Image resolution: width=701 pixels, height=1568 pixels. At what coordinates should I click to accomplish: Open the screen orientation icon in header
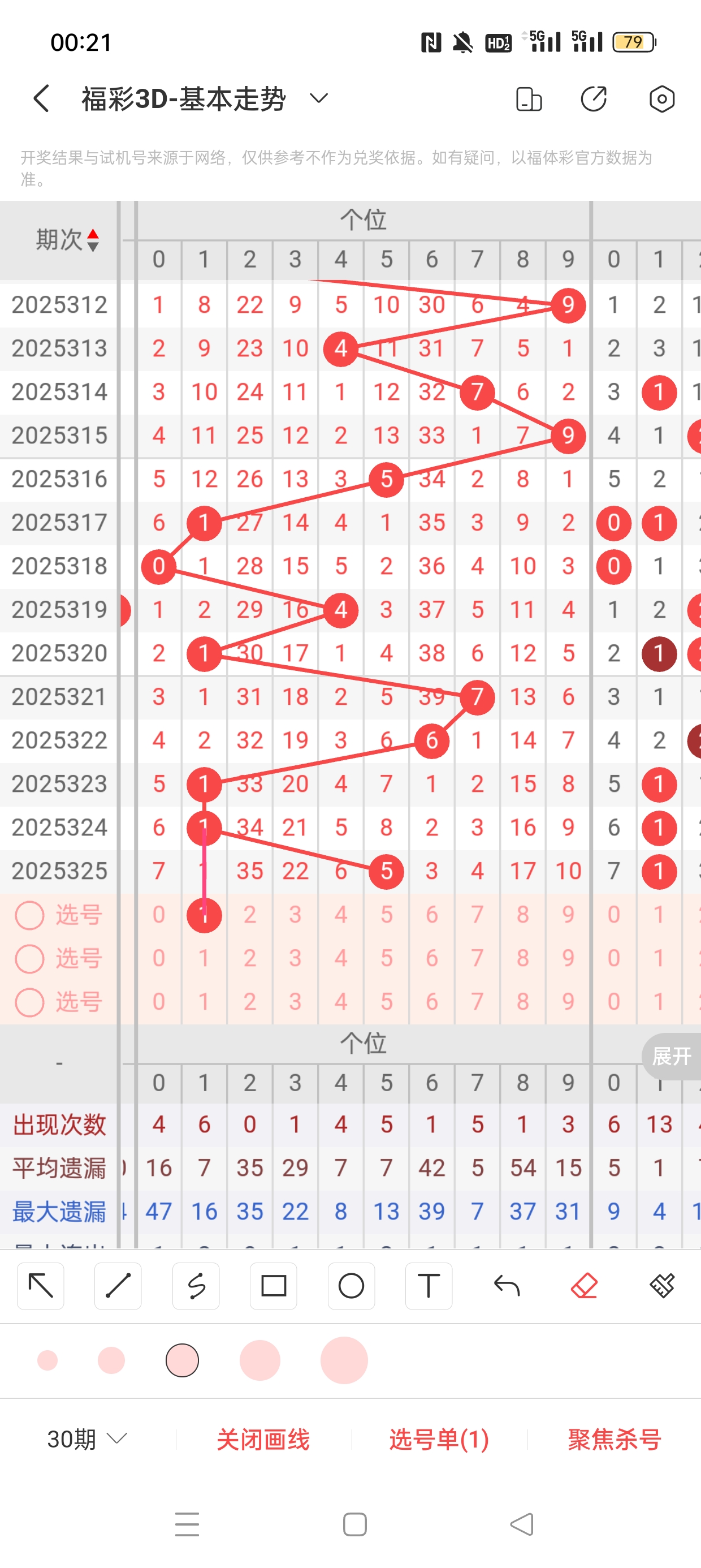pos(528,99)
